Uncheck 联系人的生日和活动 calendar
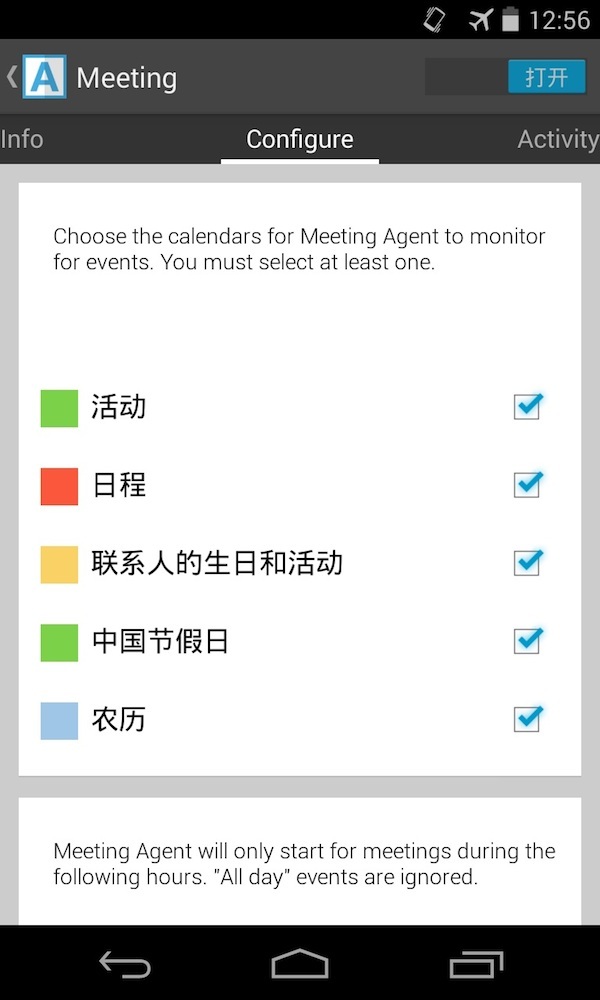The height and width of the screenshot is (1000, 600). click(527, 562)
